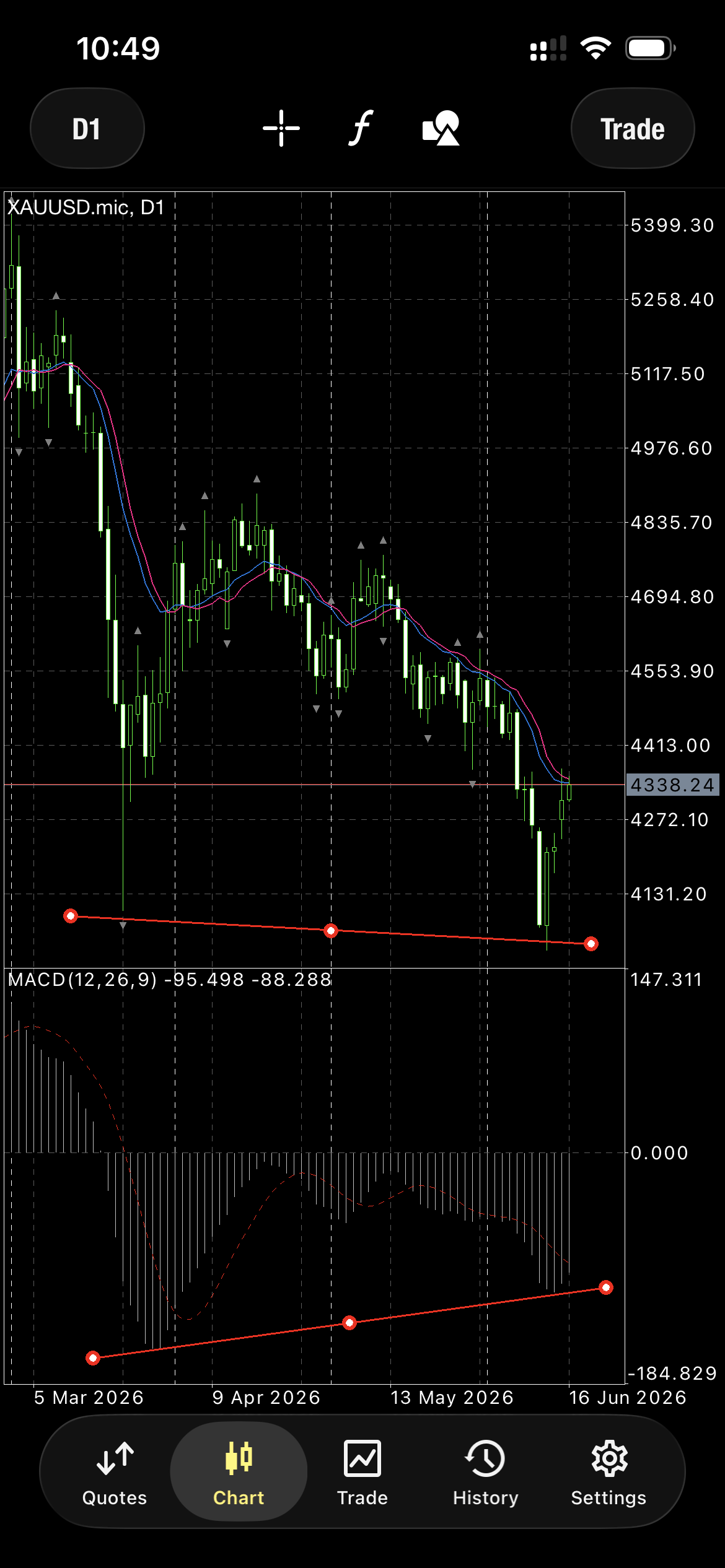Viewport: 725px width, 1568px height.
Task: Open the History tab
Action: [x=486, y=1474]
